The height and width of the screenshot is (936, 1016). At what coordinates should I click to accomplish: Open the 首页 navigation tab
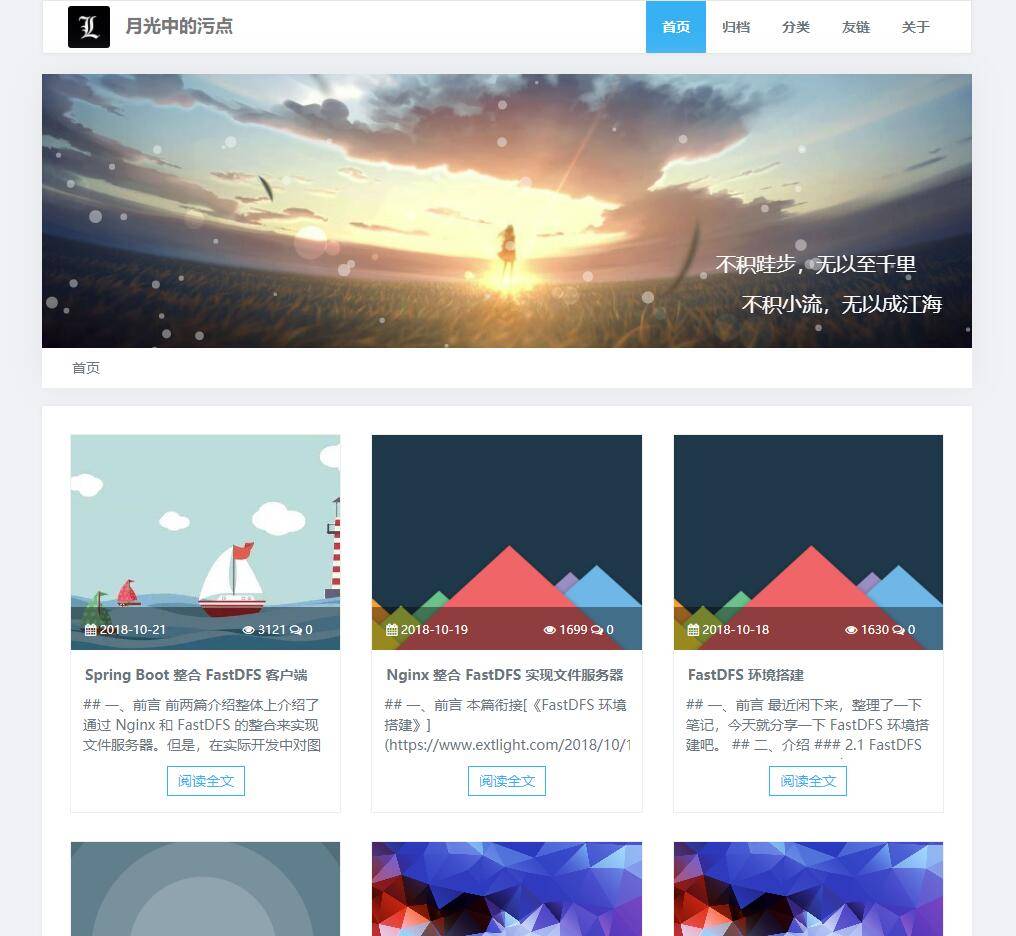tap(675, 27)
